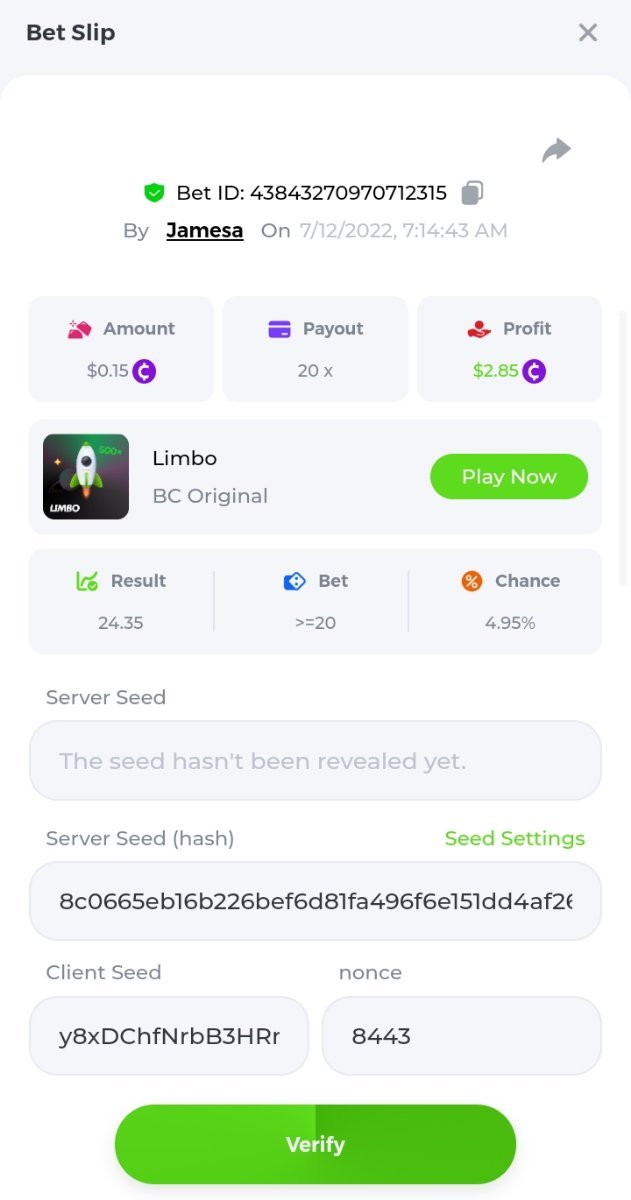Select the Server Seed hash field

(x=315, y=901)
